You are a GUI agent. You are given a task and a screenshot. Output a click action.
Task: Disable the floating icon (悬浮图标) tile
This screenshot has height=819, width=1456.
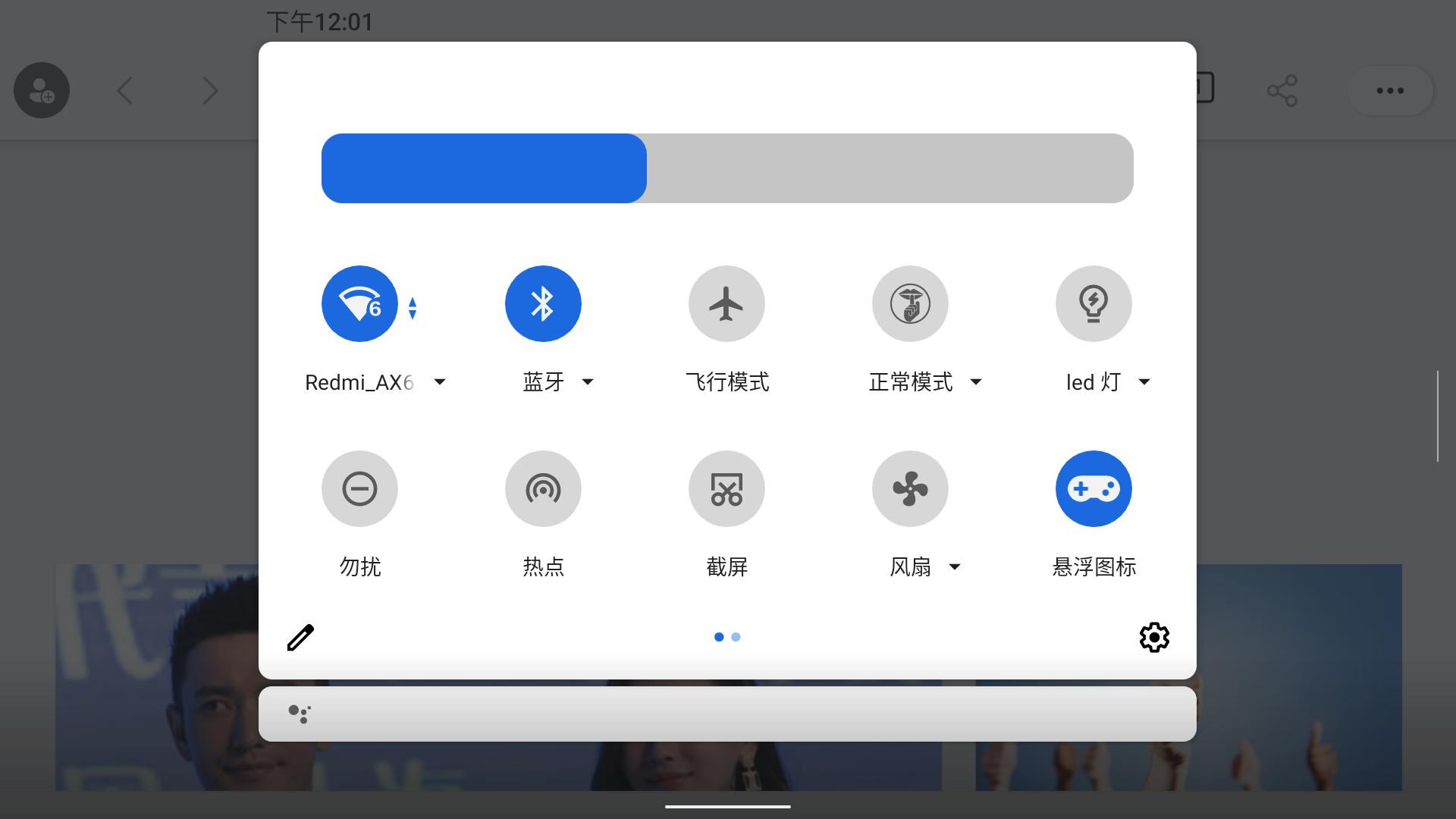[x=1094, y=488]
